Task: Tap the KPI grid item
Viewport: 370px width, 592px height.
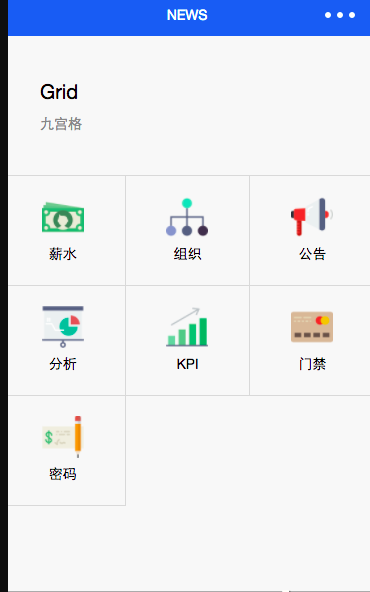Action: (x=187, y=341)
